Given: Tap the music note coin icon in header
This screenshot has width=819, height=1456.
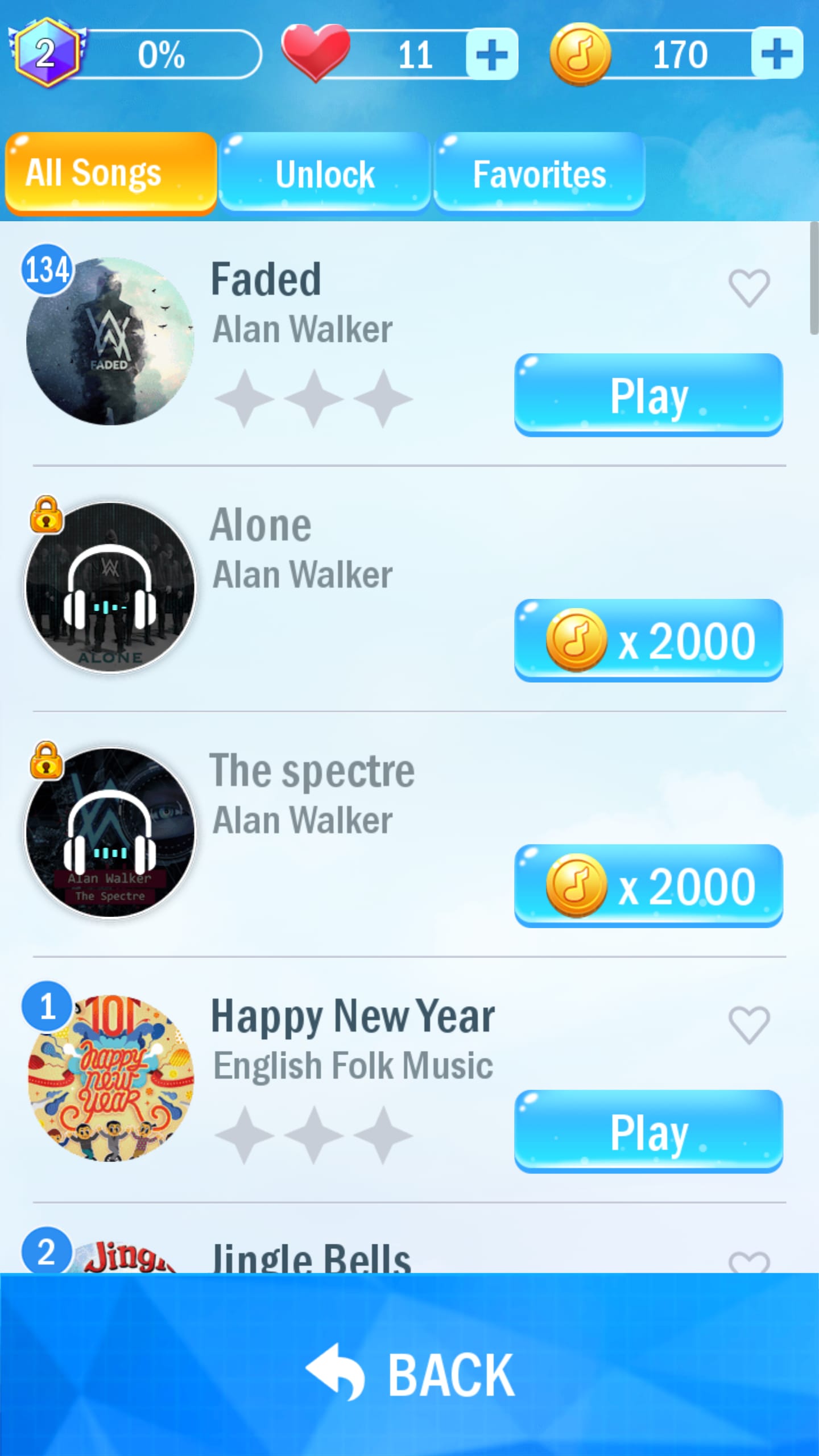Looking at the screenshot, I should pos(579,53).
